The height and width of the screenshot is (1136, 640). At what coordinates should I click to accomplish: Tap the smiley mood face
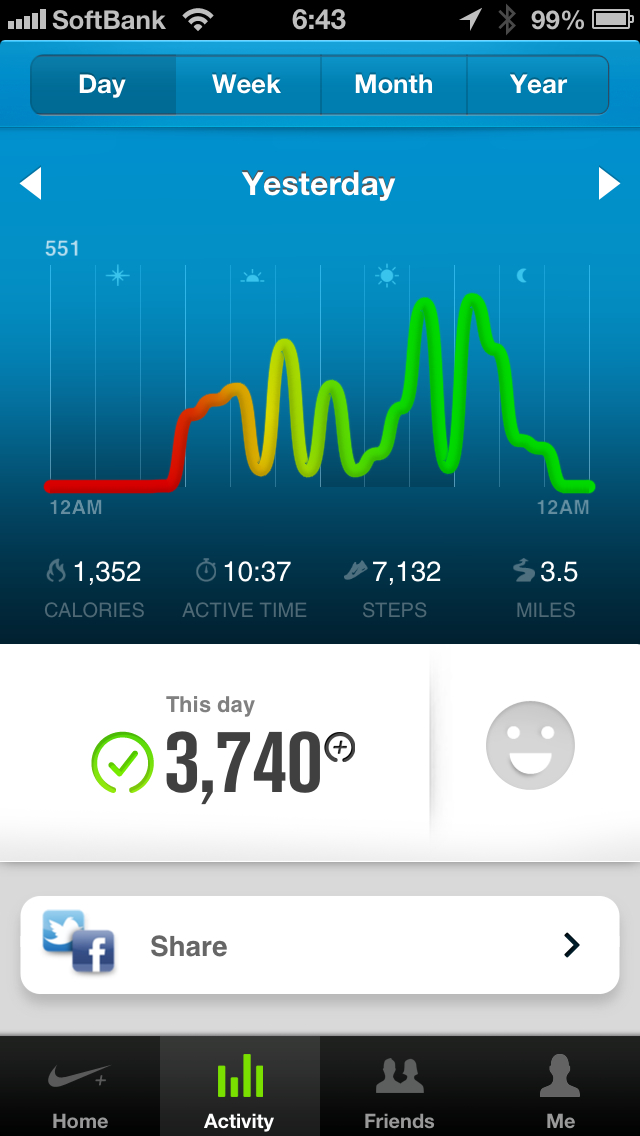pos(530,745)
